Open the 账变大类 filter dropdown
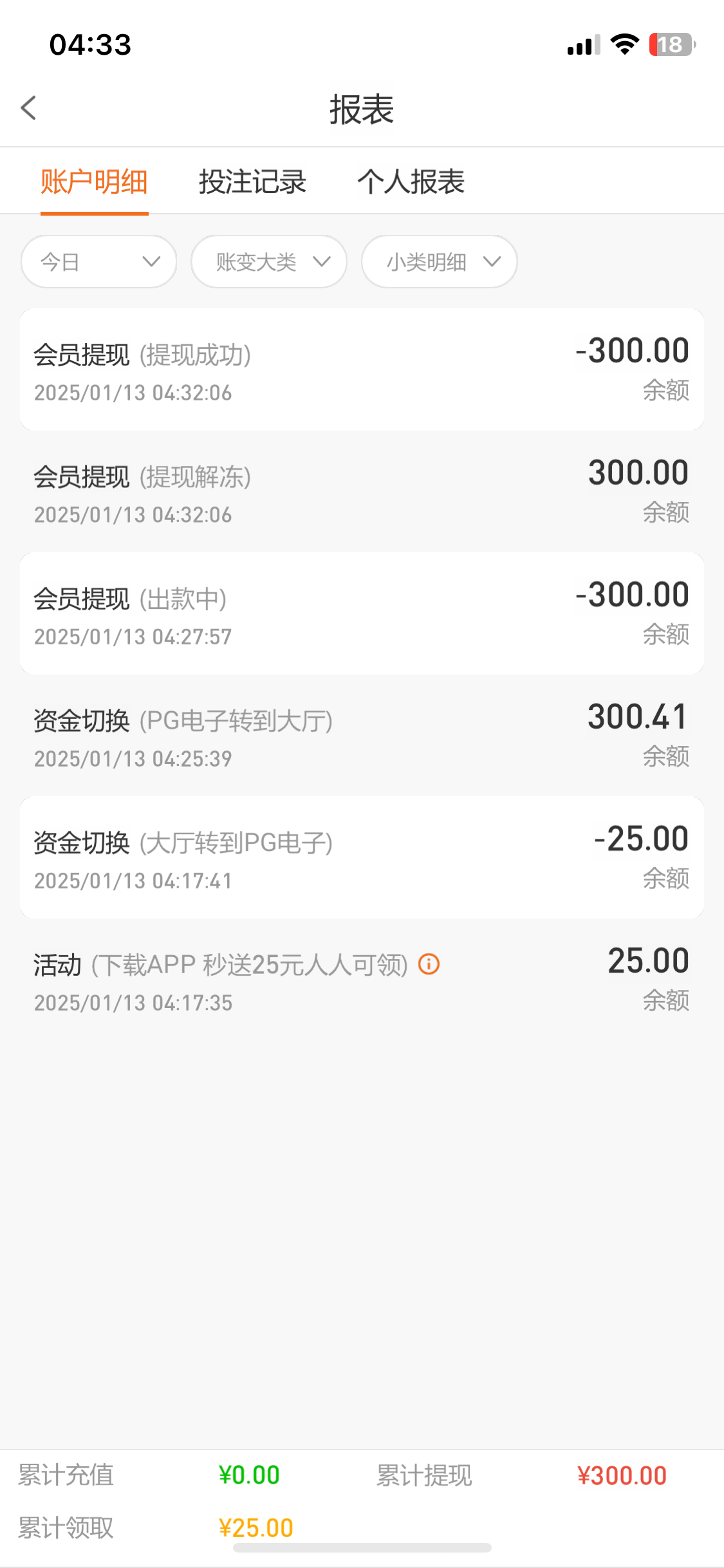 click(269, 261)
